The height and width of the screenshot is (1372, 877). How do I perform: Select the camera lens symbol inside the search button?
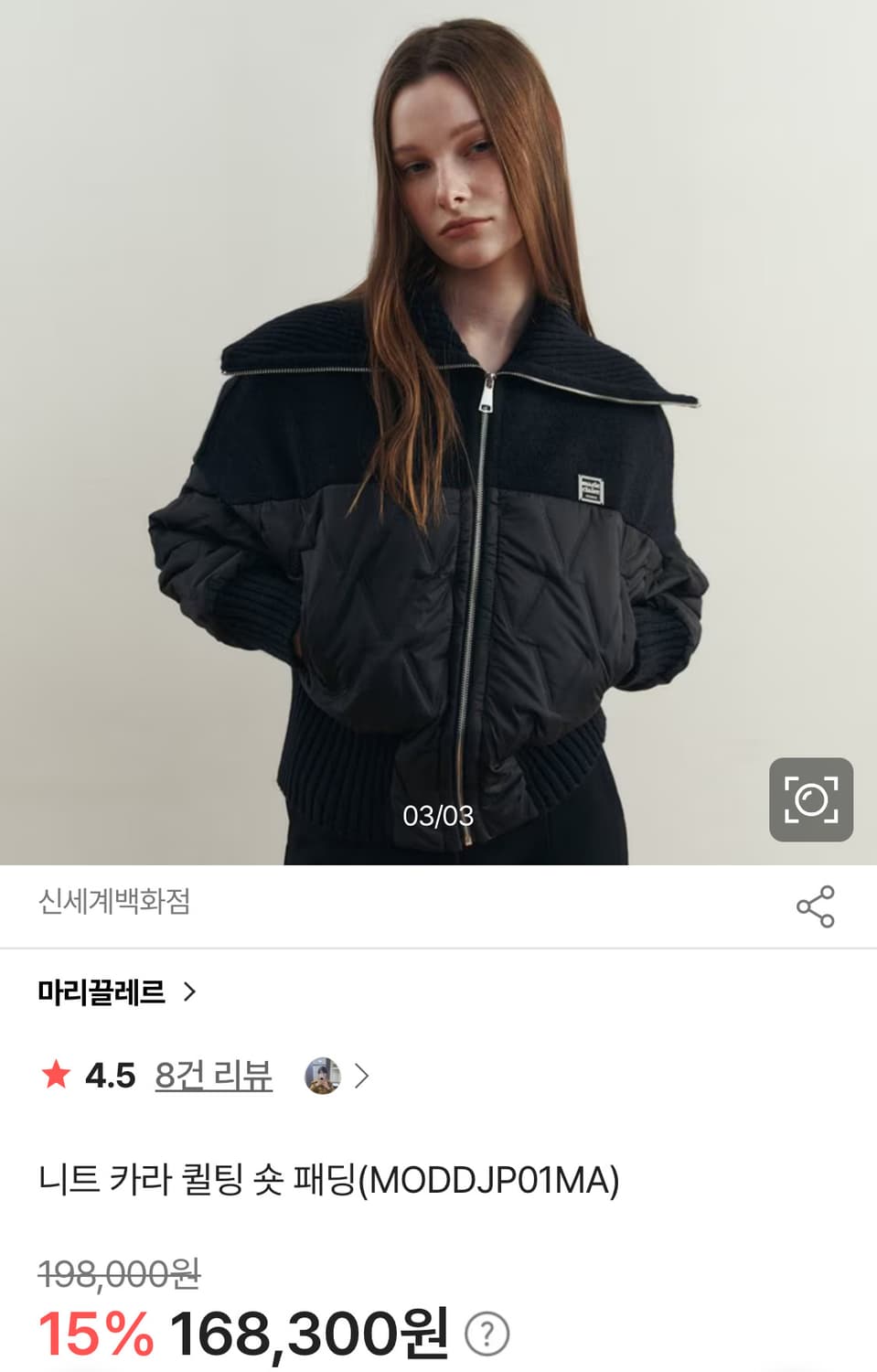point(810,799)
